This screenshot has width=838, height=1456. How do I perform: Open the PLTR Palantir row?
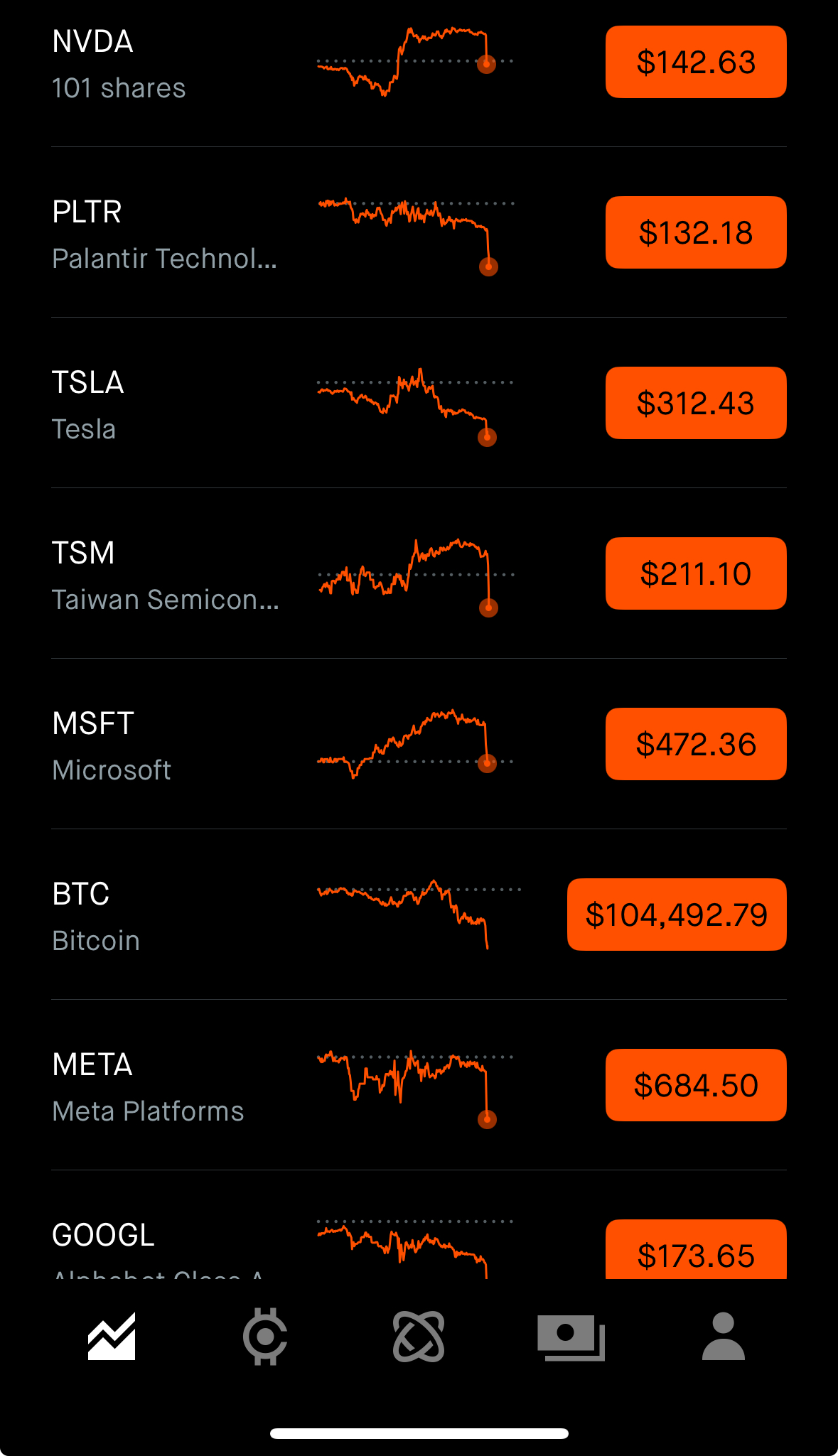pyautogui.click(x=419, y=232)
